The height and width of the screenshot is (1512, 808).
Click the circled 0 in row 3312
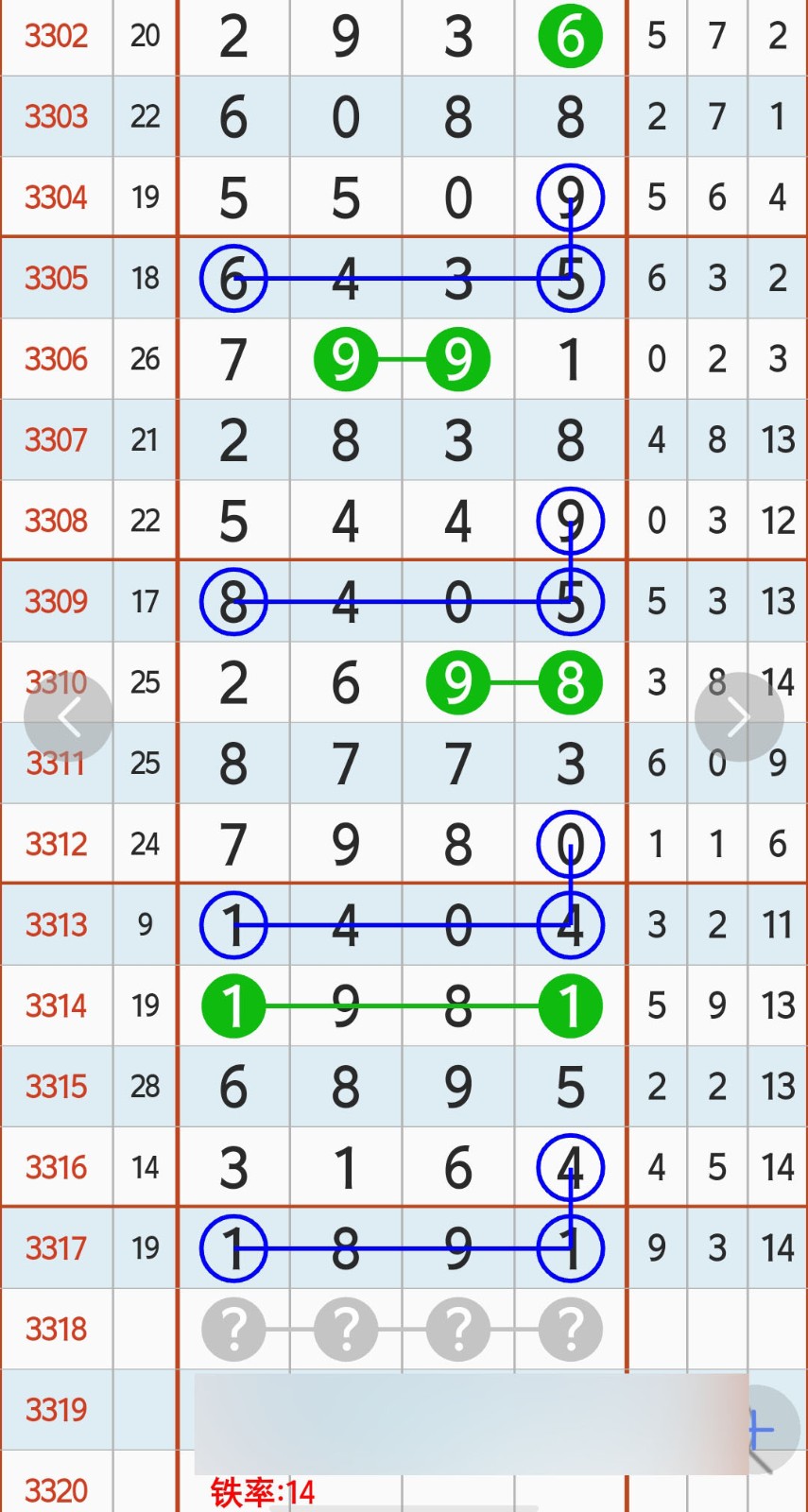tap(571, 843)
